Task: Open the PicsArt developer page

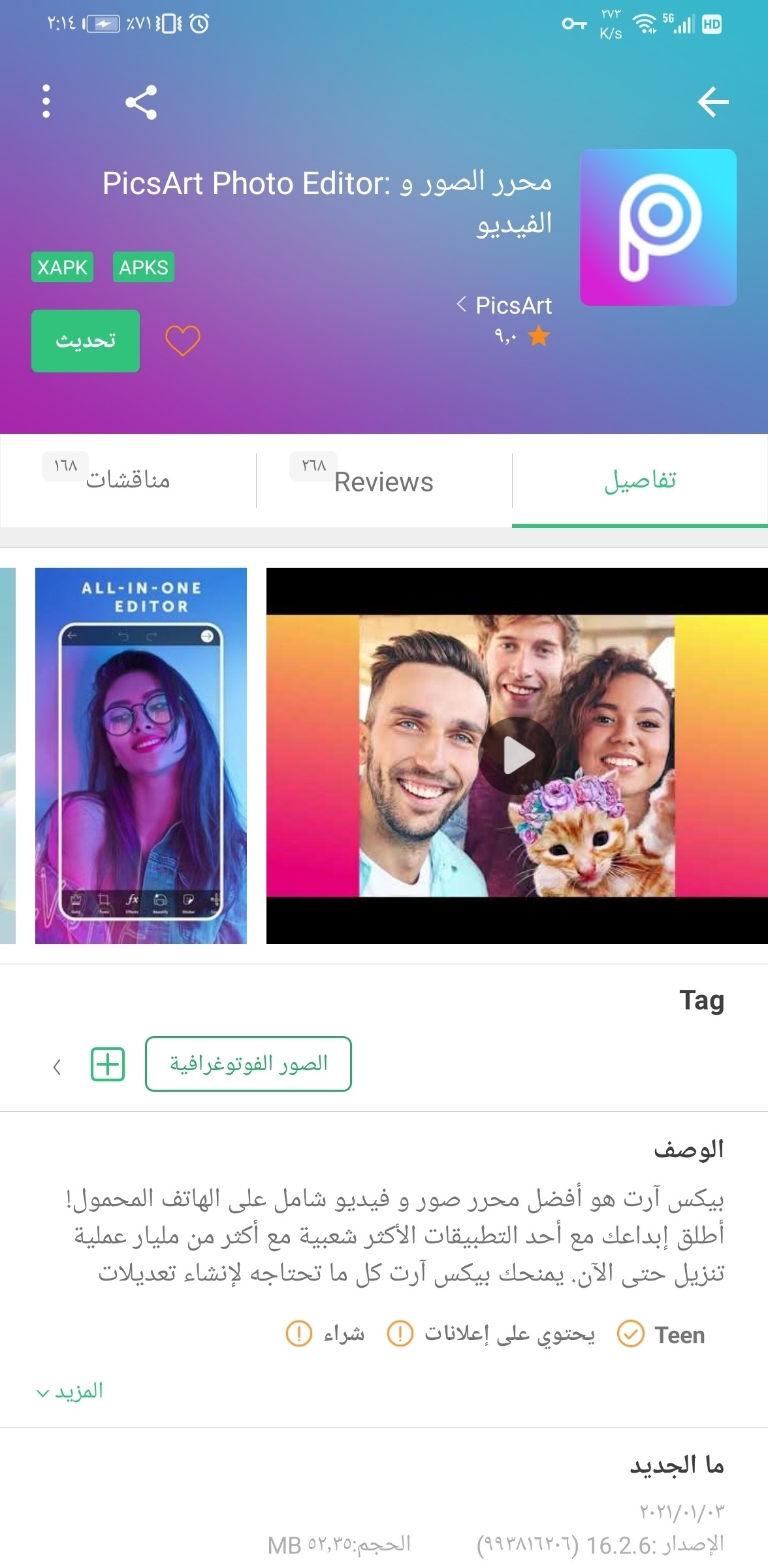Action: click(x=504, y=305)
